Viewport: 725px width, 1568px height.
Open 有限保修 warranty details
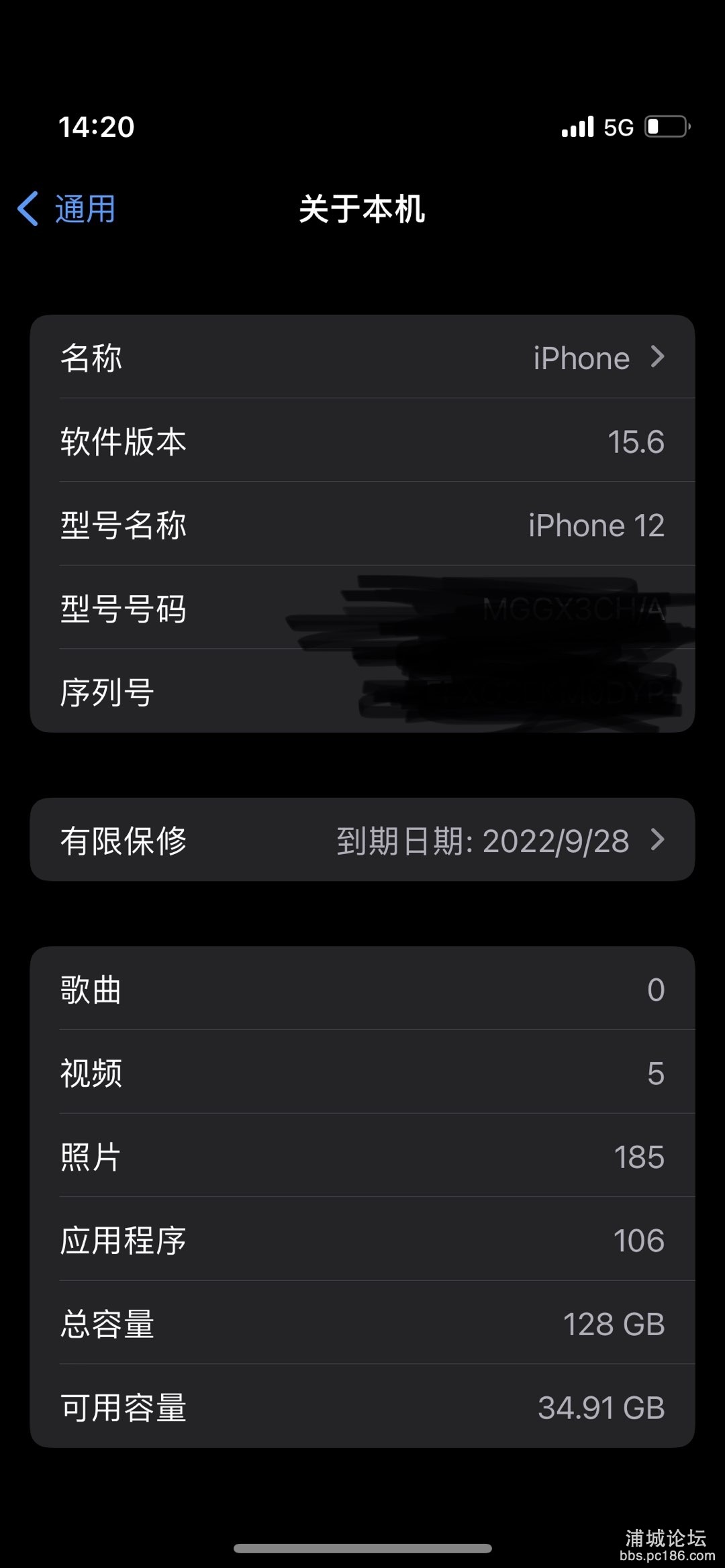[x=362, y=840]
